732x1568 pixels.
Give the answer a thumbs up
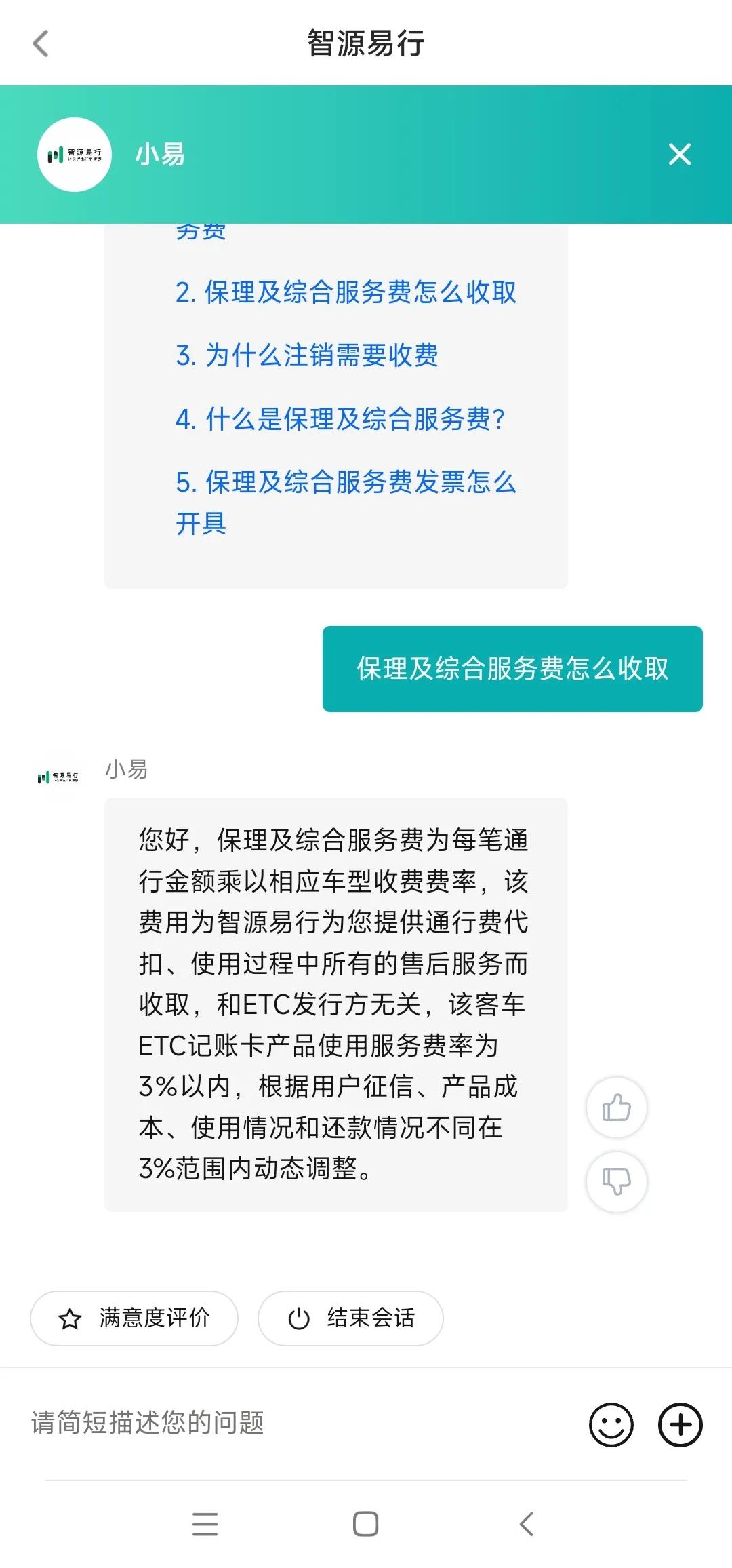pyautogui.click(x=616, y=1106)
